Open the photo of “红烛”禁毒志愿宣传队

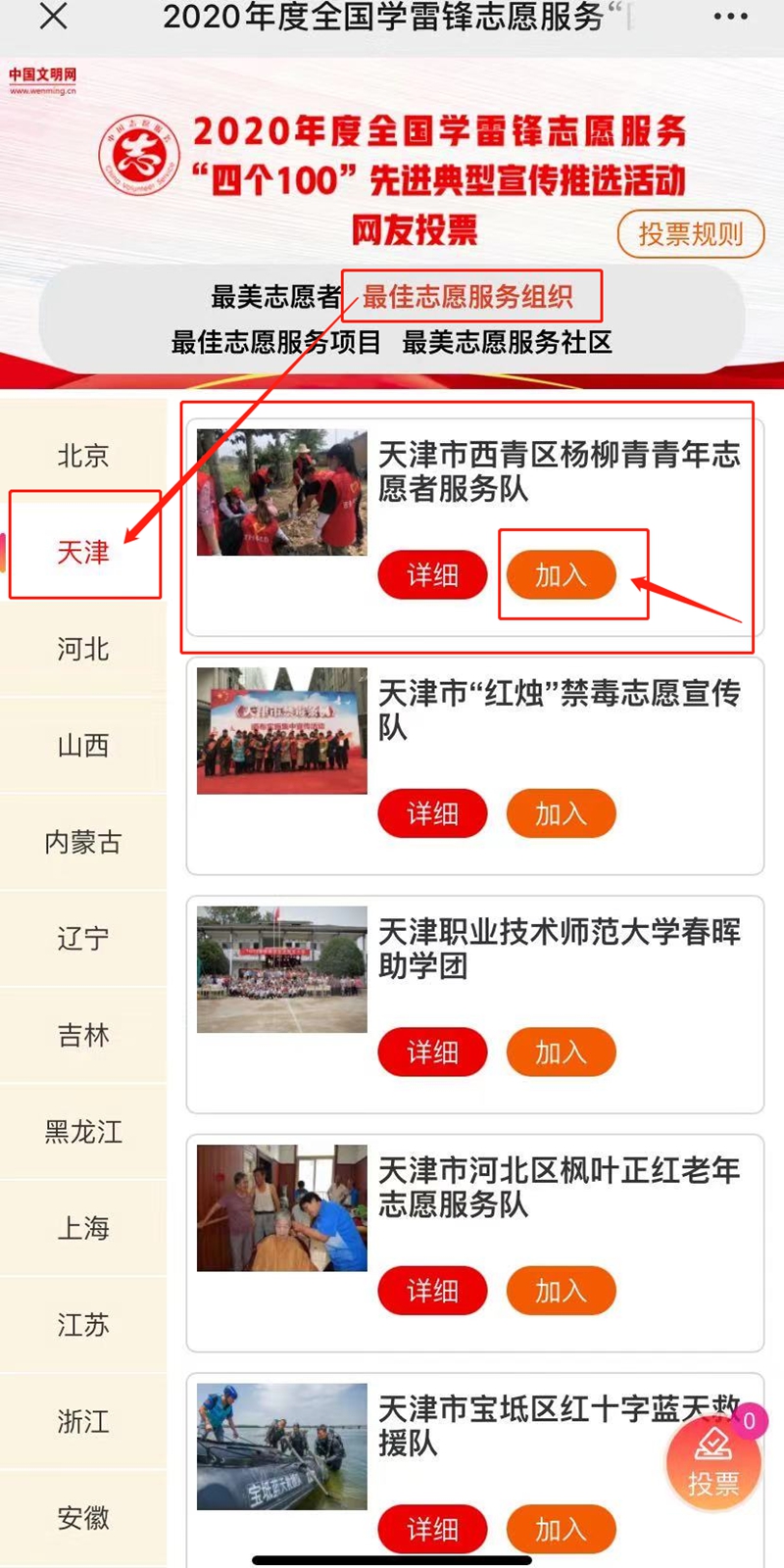tap(282, 731)
